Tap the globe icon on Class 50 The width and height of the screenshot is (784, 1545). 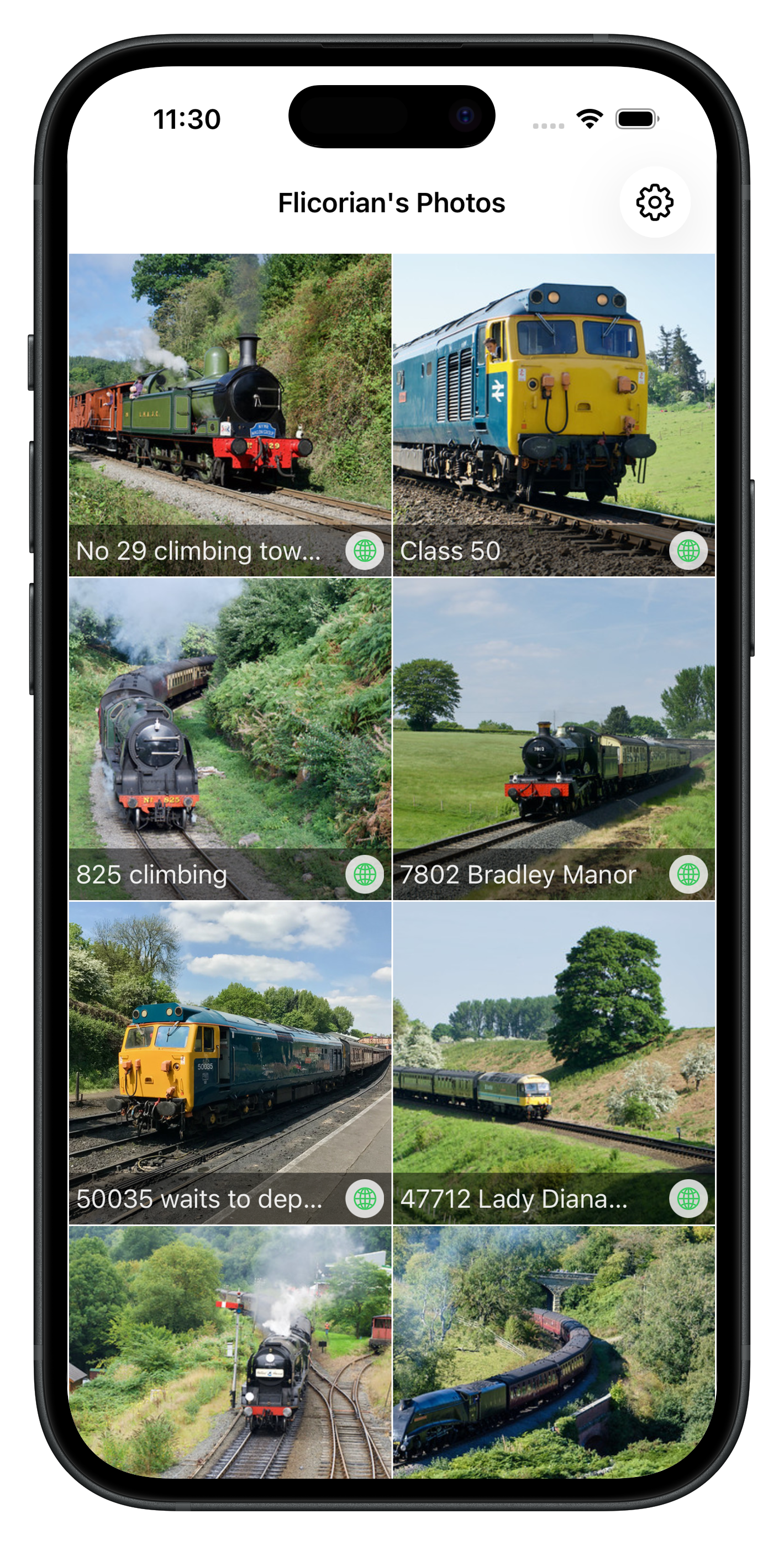pos(688,550)
